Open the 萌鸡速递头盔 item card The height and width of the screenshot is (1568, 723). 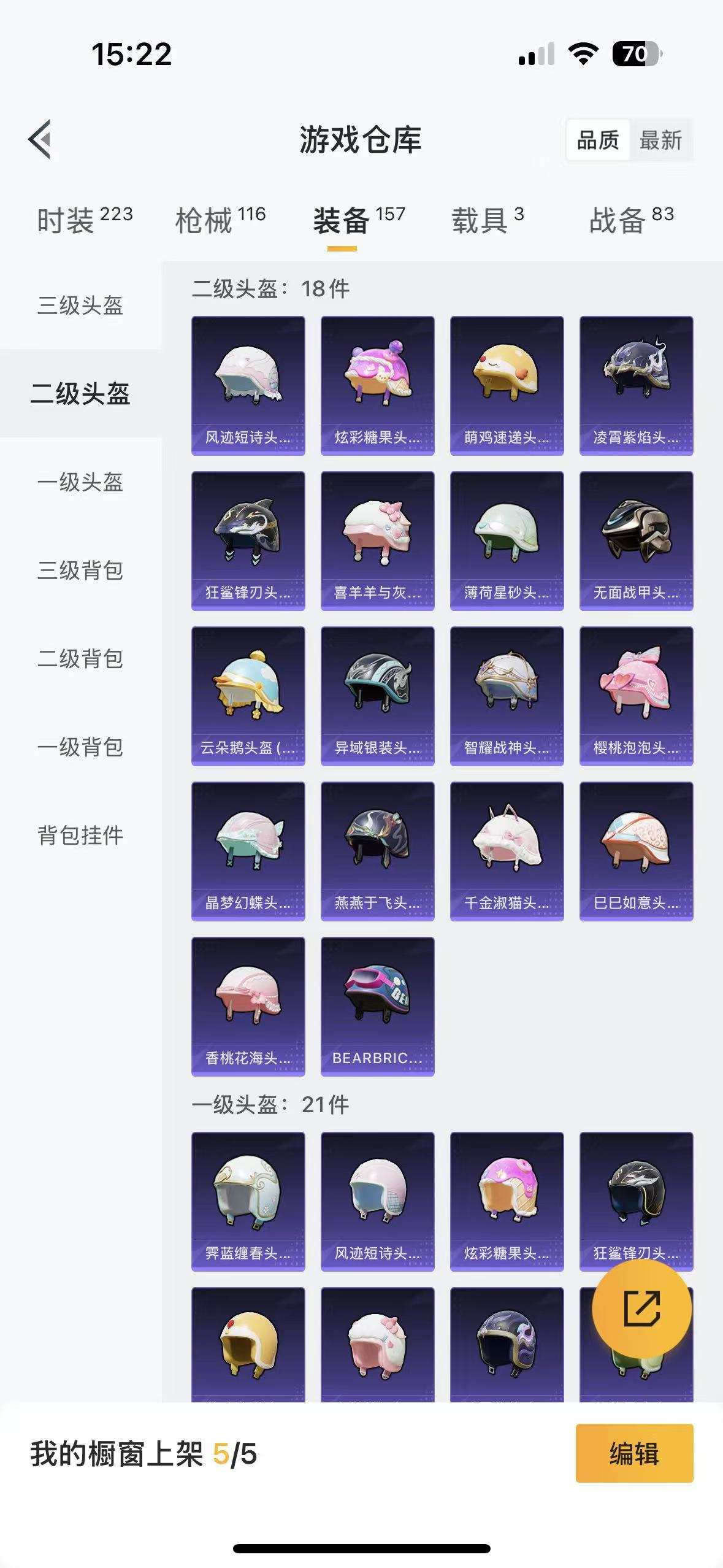click(506, 385)
